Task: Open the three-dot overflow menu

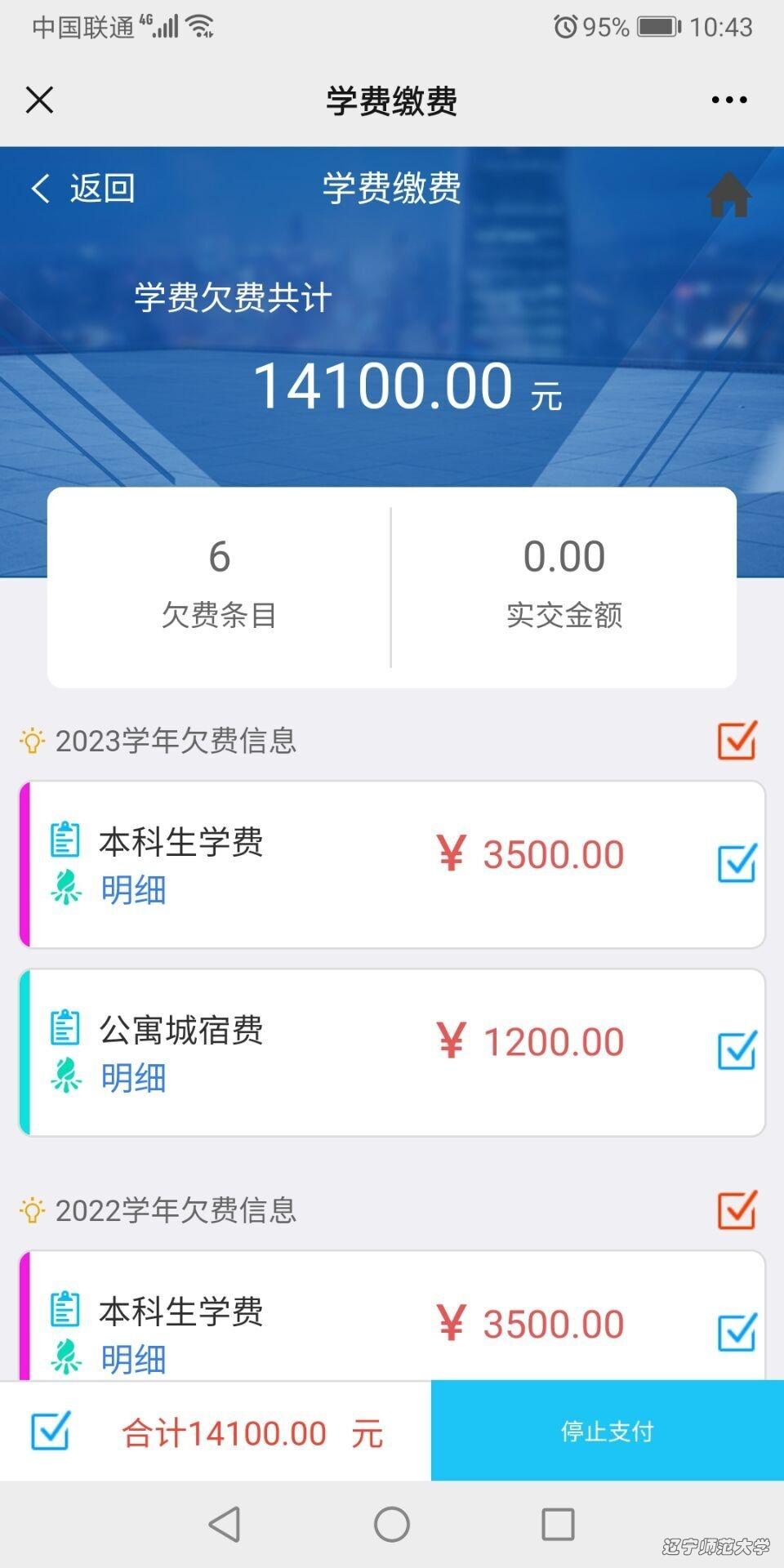Action: point(728,100)
